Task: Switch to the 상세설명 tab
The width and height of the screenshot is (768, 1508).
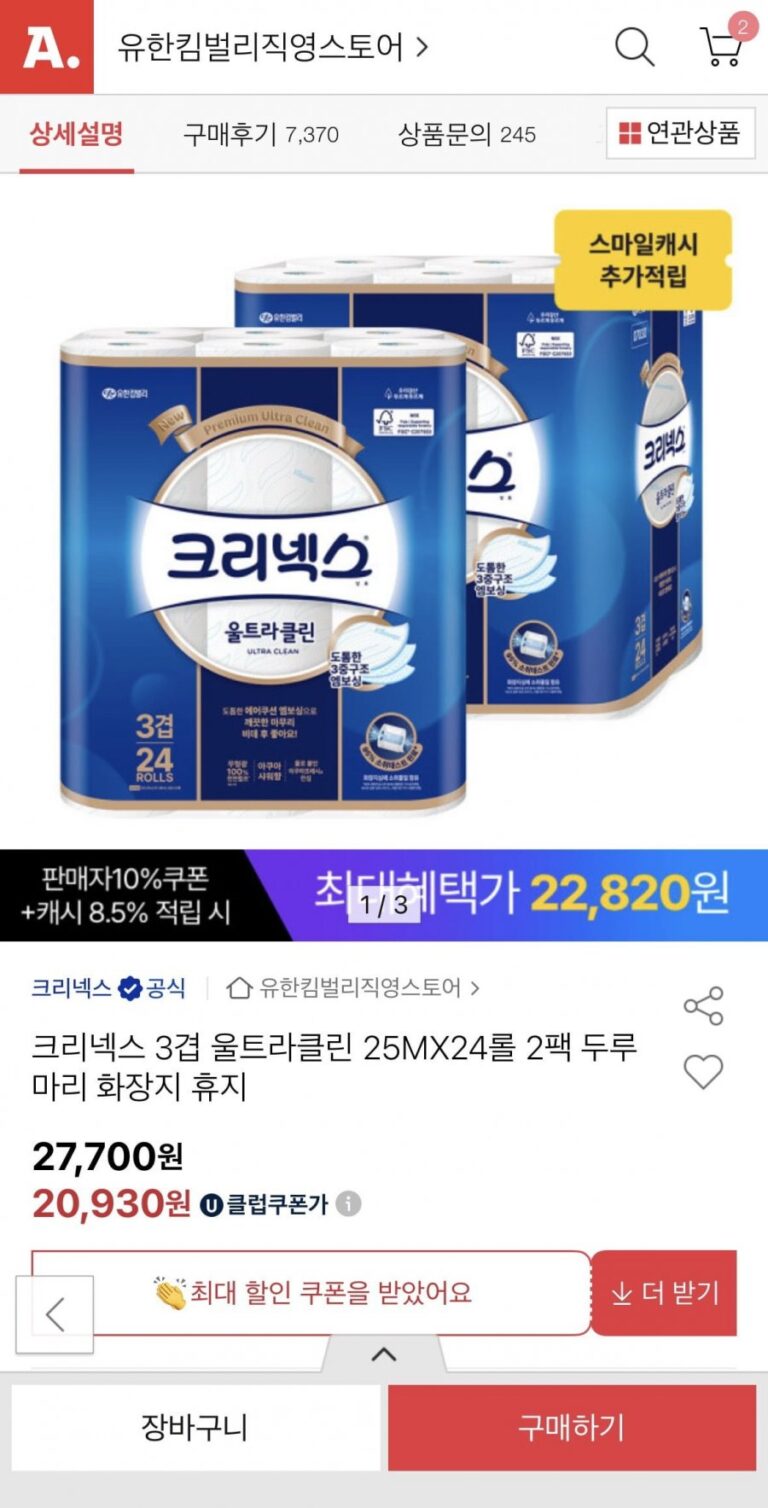Action: point(76,134)
